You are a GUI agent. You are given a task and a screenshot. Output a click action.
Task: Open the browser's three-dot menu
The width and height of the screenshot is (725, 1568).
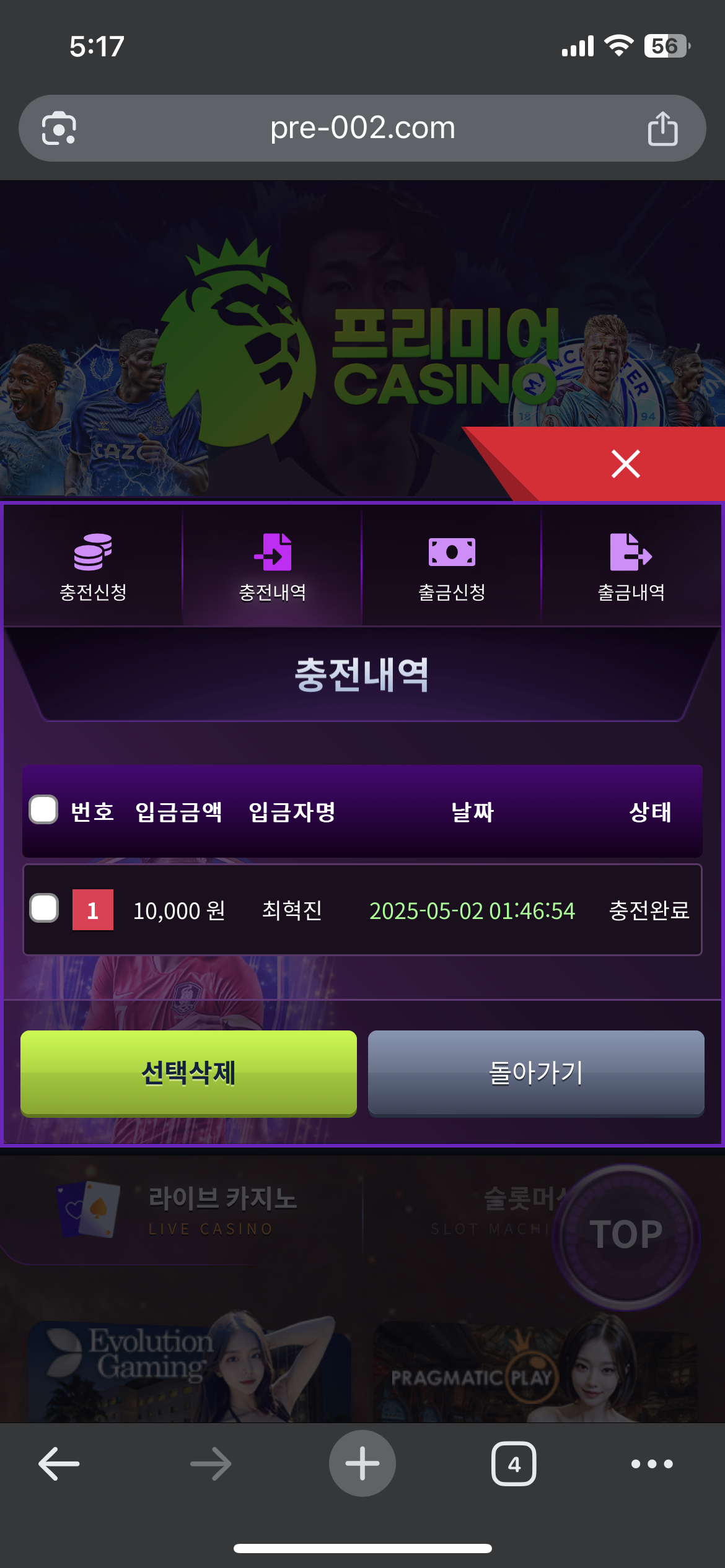point(652,1464)
